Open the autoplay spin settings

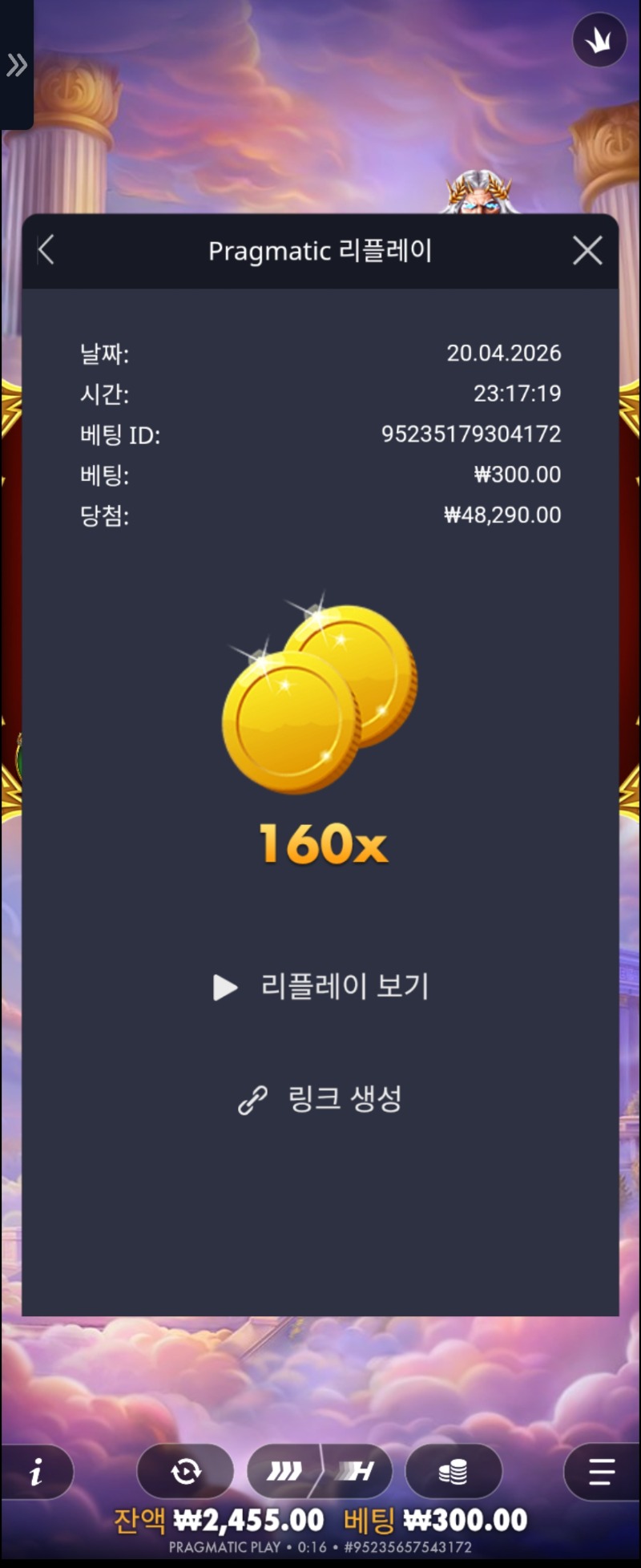point(185,1472)
